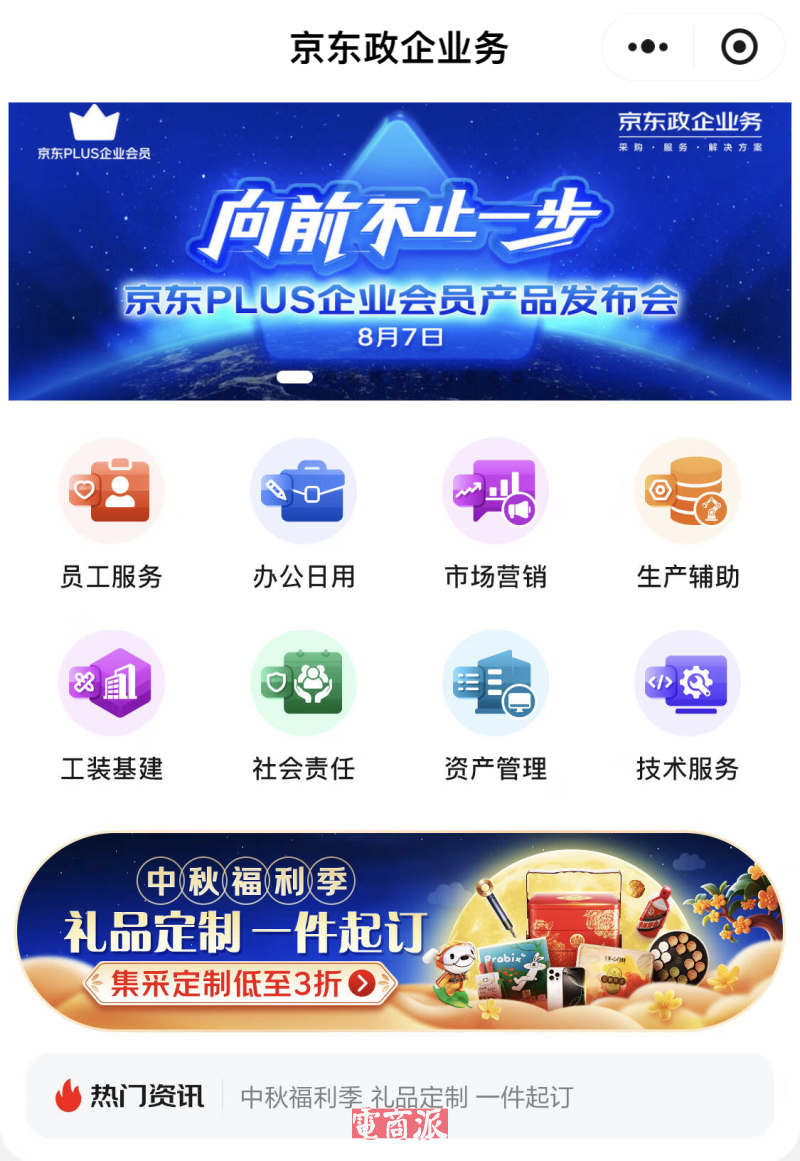
Task: Open the mini program more-options menu
Action: [x=647, y=47]
